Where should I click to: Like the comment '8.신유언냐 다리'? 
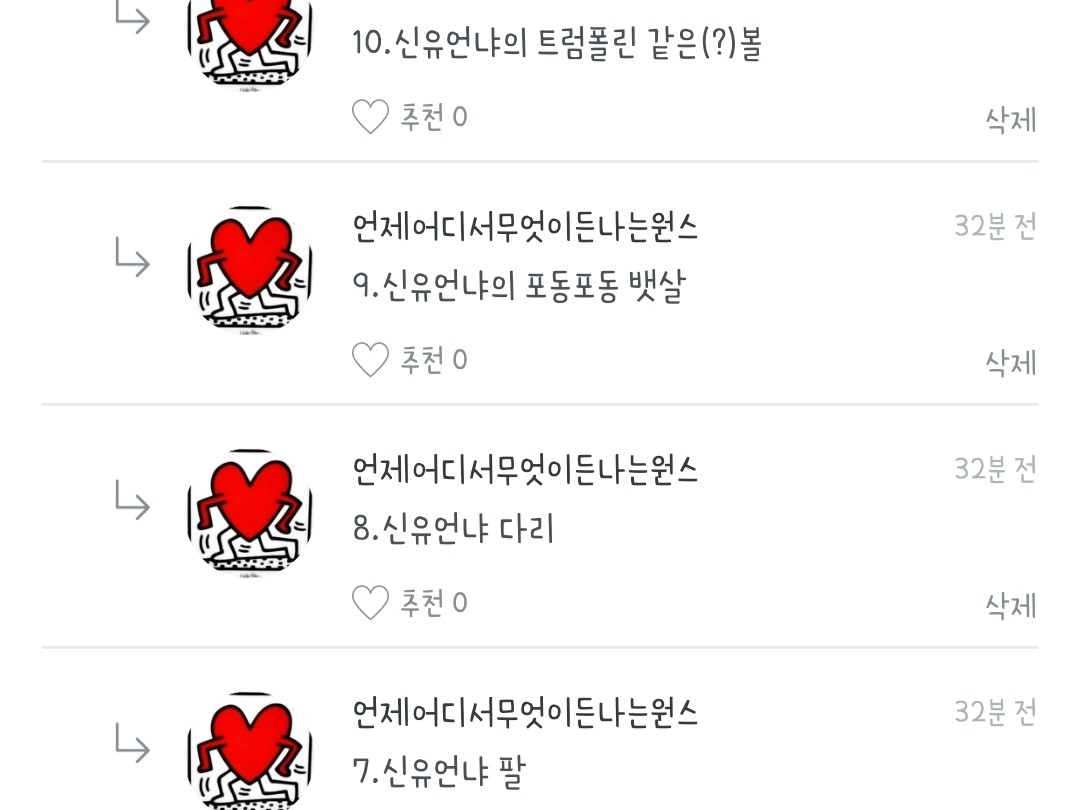pos(371,603)
